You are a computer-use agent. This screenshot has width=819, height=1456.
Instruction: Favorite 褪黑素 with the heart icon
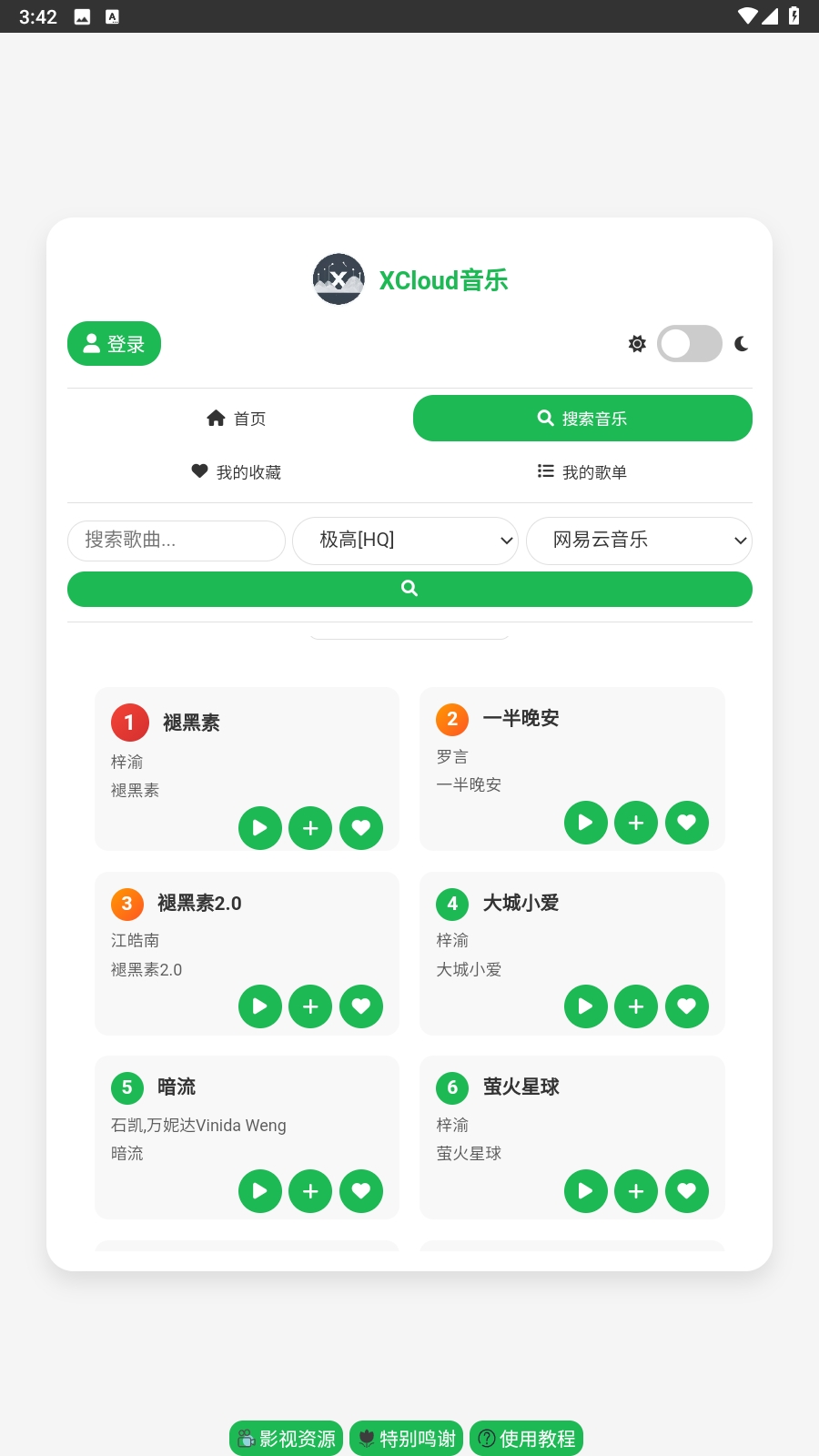click(361, 828)
